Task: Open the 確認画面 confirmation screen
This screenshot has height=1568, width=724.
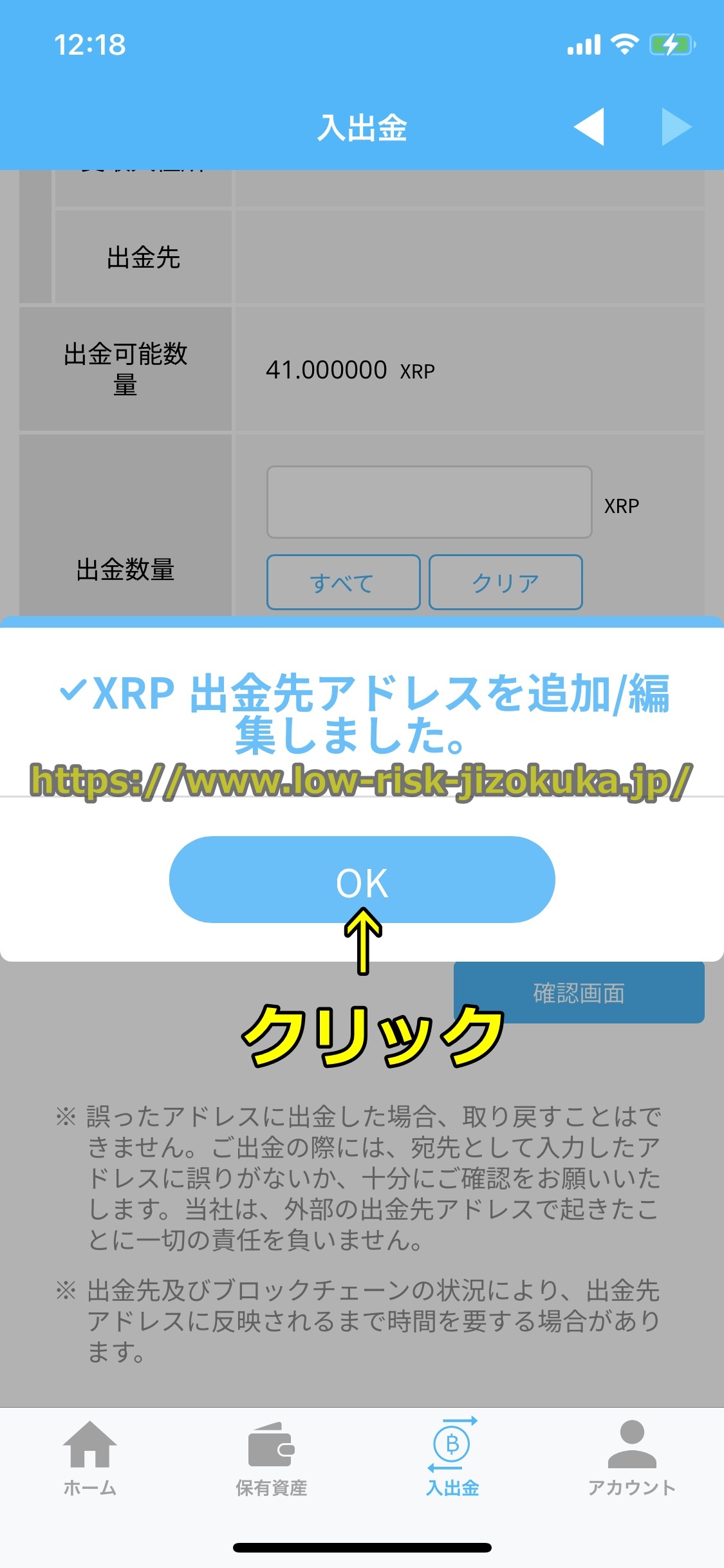Action: [x=579, y=993]
